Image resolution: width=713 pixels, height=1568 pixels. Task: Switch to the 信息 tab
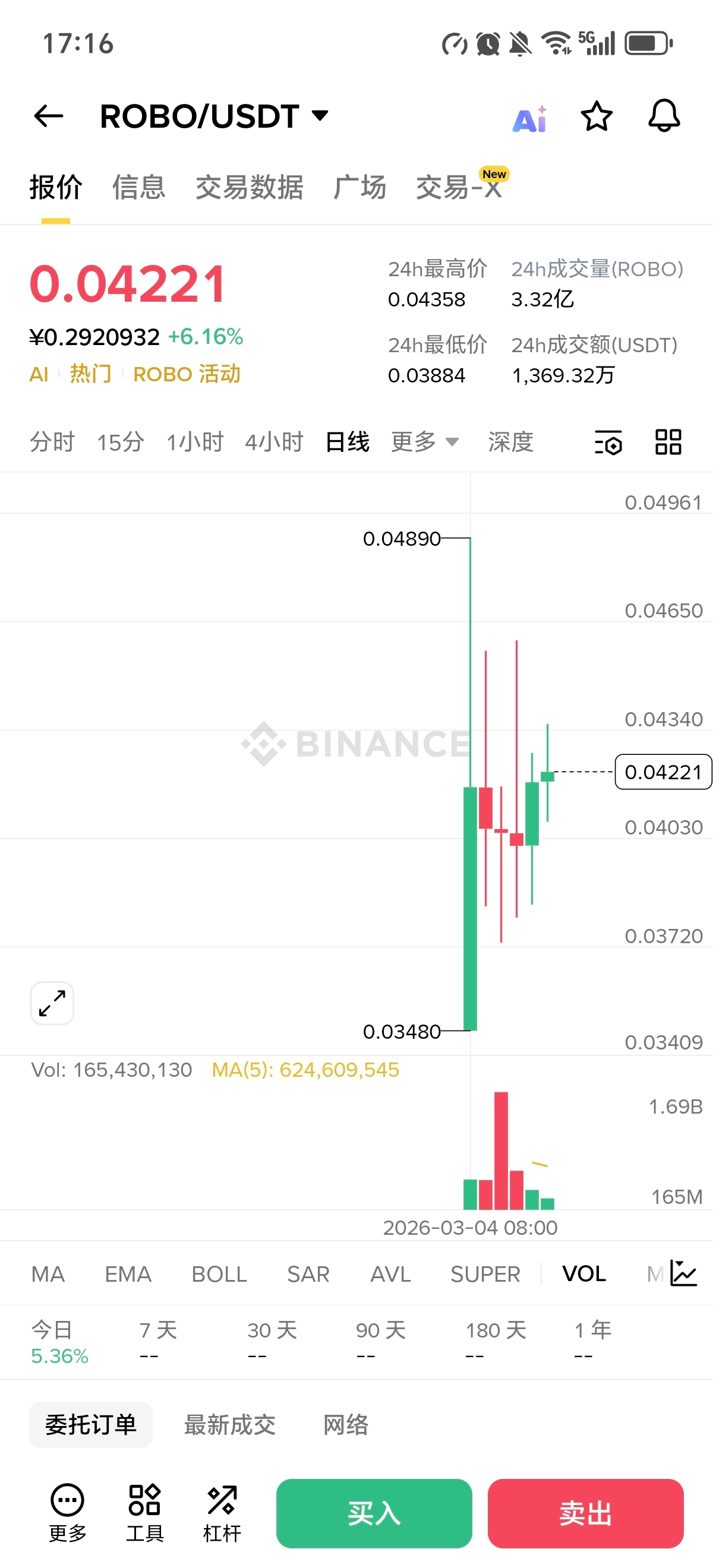point(139,187)
